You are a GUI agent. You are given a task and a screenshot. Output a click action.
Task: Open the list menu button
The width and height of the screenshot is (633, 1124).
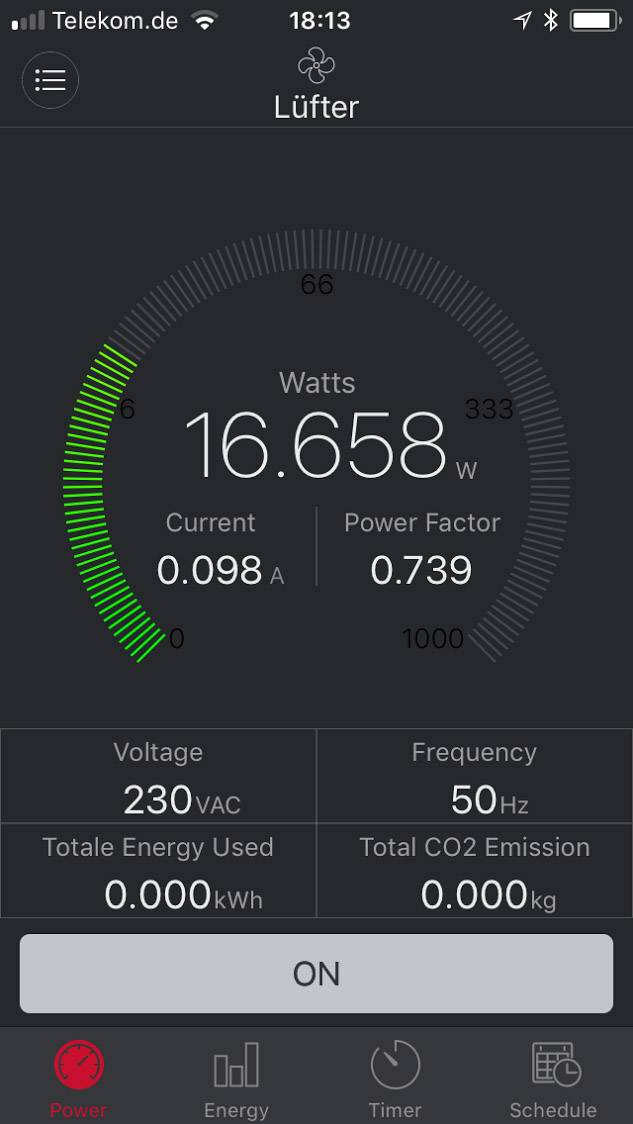[50, 80]
